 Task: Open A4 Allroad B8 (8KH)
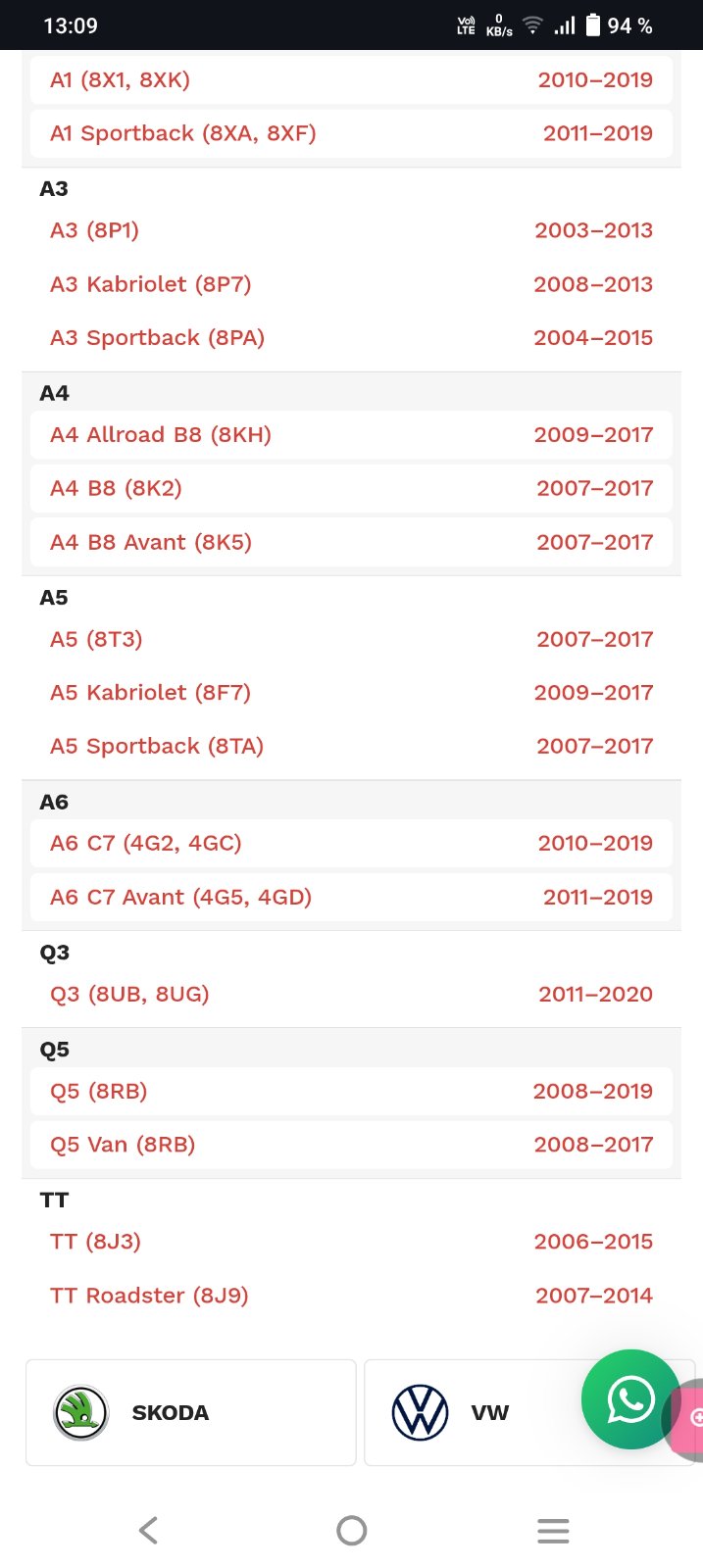351,435
